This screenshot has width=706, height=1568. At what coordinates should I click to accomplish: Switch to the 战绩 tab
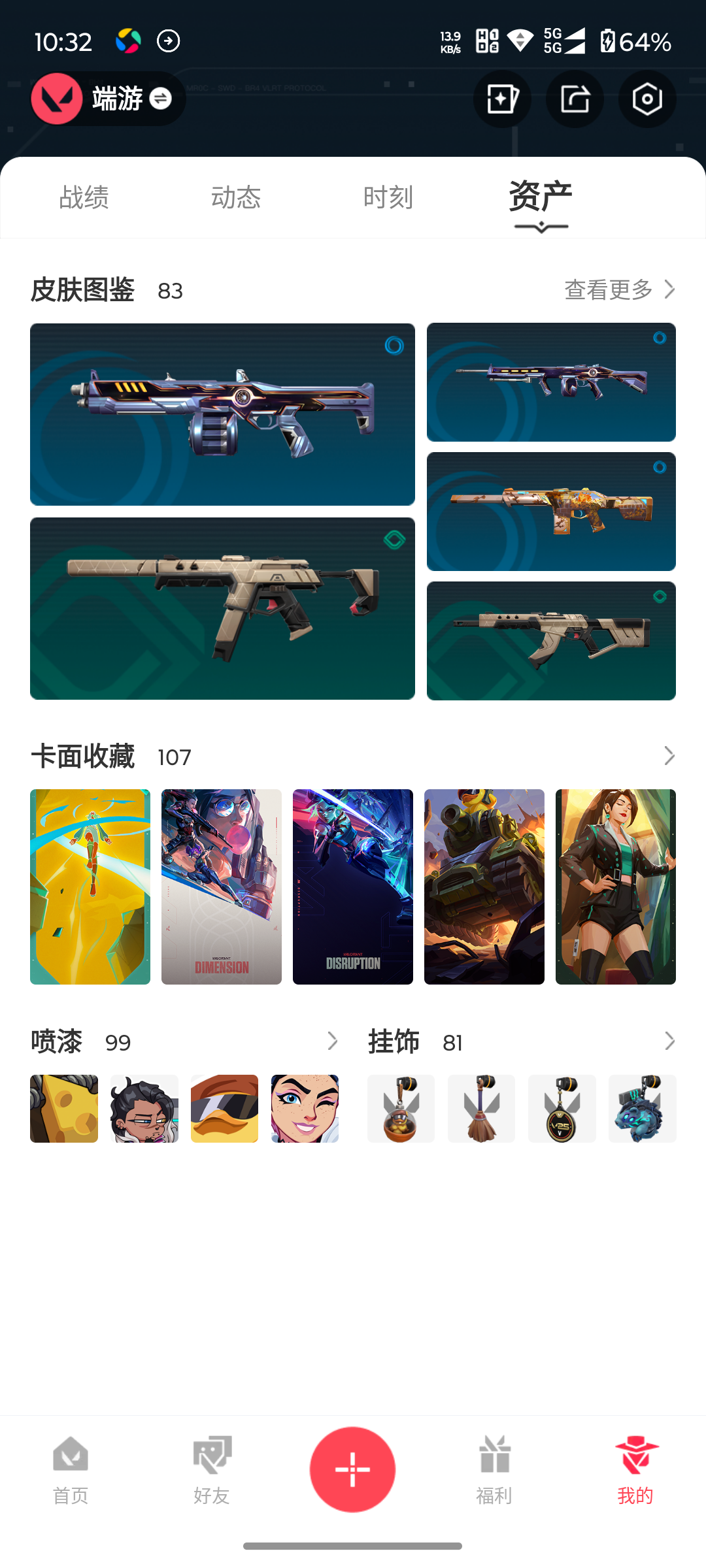click(x=84, y=197)
